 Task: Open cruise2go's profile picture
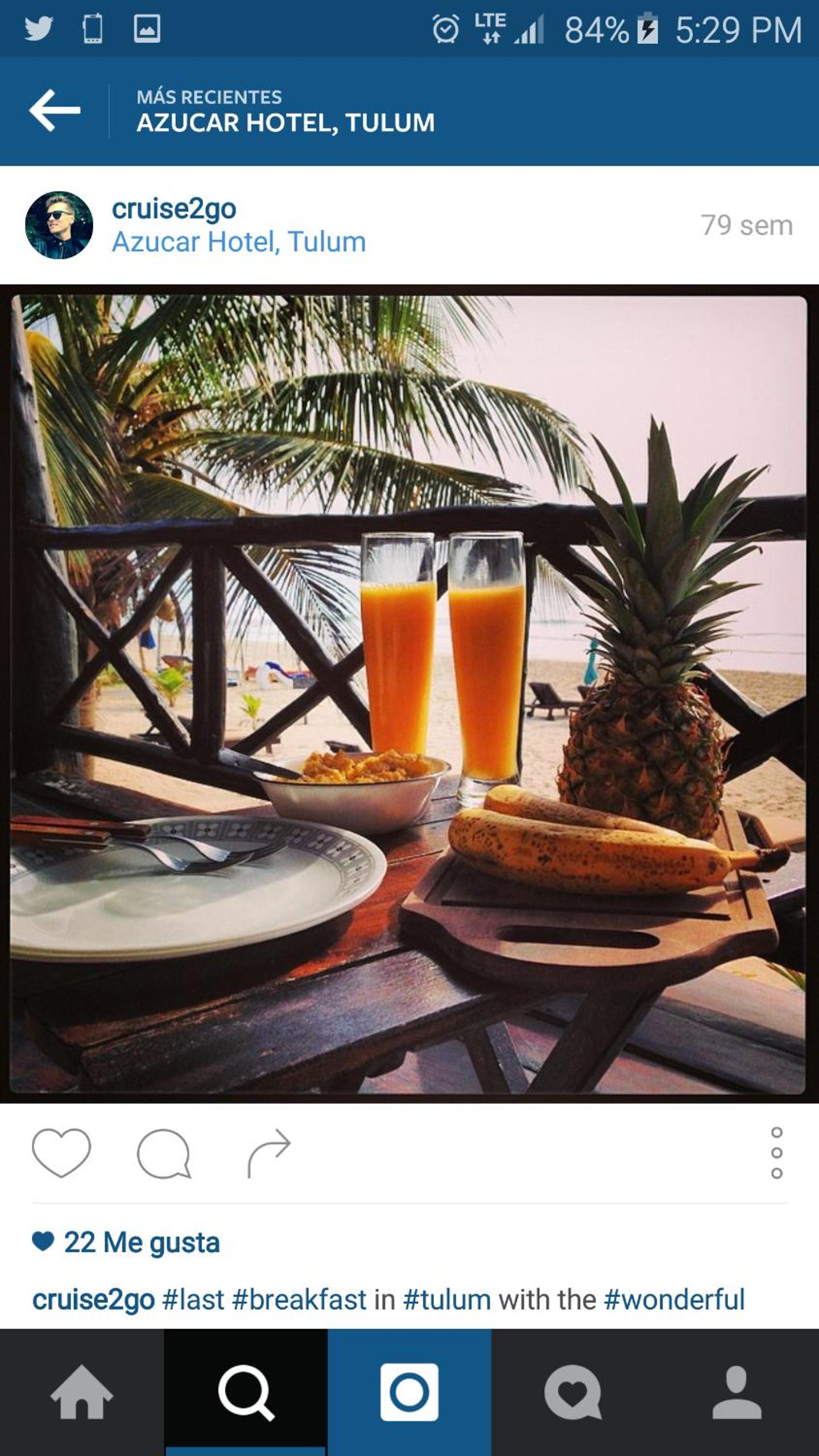point(59,225)
